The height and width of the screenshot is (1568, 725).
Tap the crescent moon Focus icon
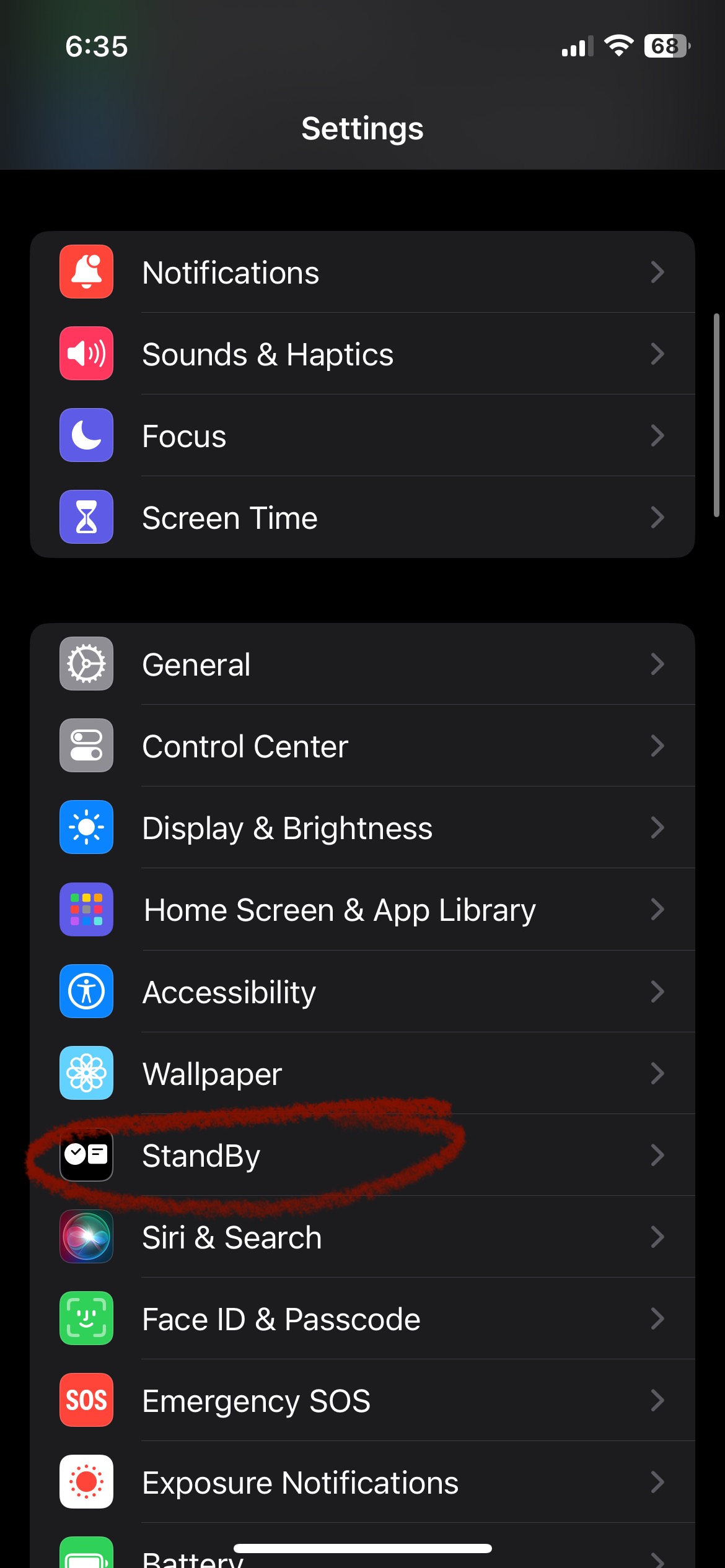click(86, 435)
